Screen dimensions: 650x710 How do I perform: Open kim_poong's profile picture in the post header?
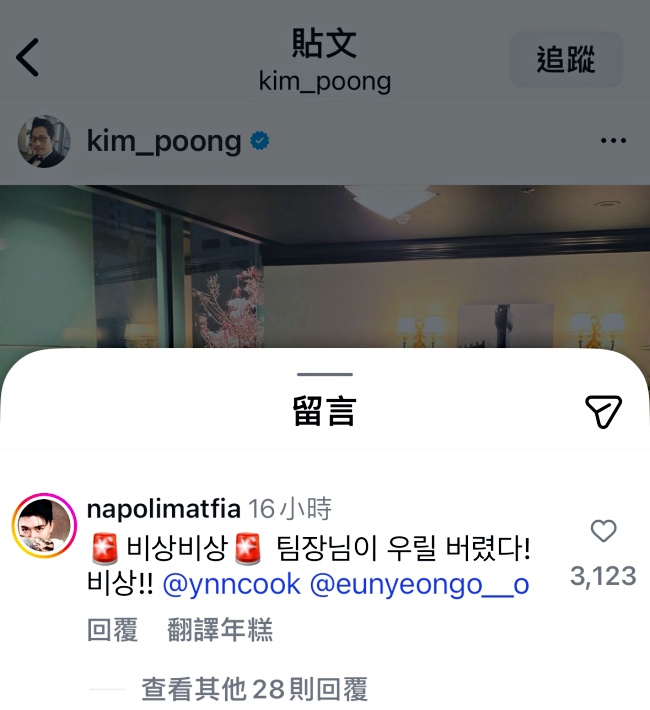click(x=44, y=141)
